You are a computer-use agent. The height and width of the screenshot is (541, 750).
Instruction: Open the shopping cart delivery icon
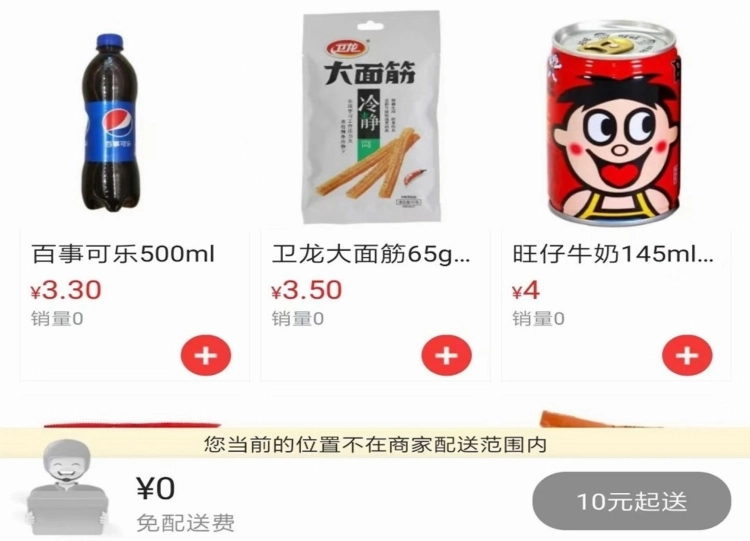(67, 488)
